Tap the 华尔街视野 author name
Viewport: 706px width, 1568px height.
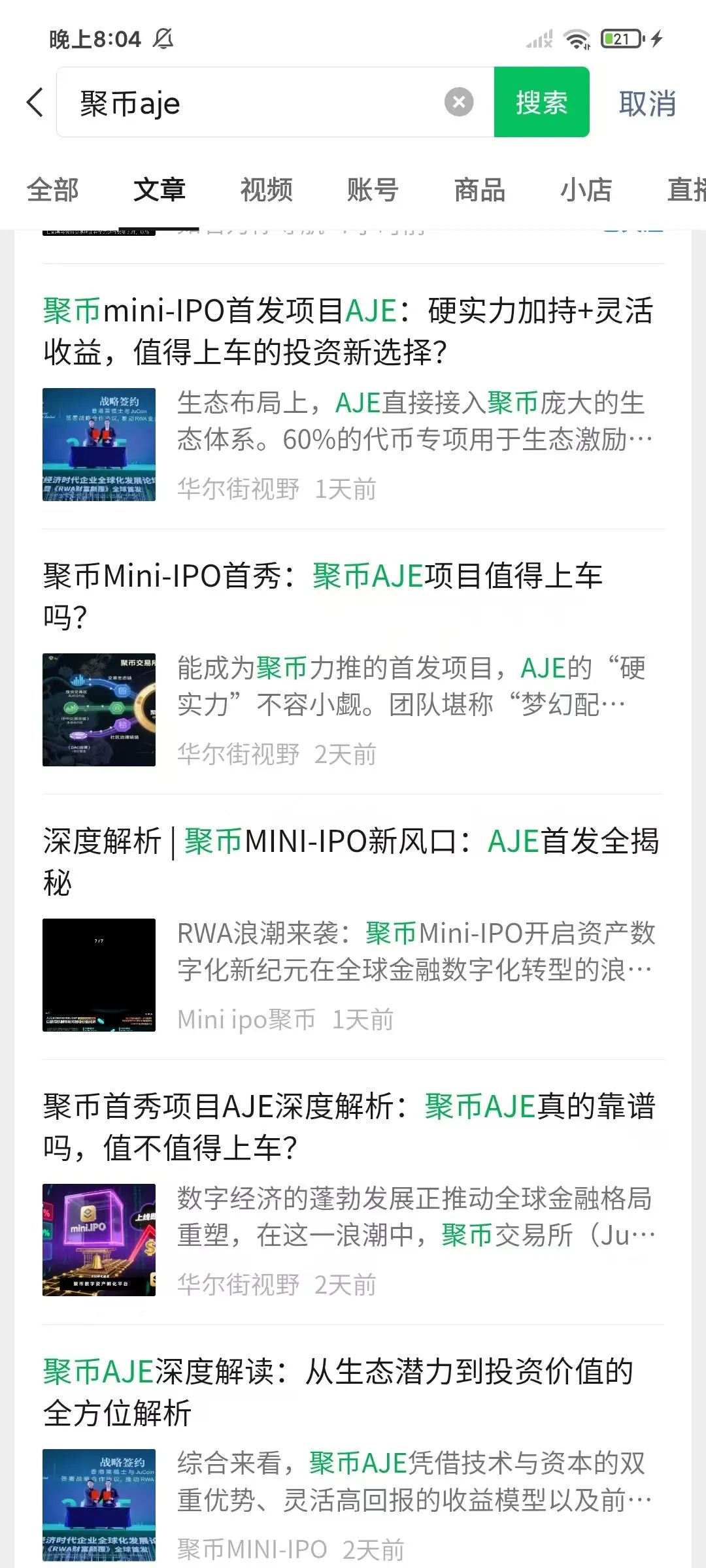[x=237, y=489]
